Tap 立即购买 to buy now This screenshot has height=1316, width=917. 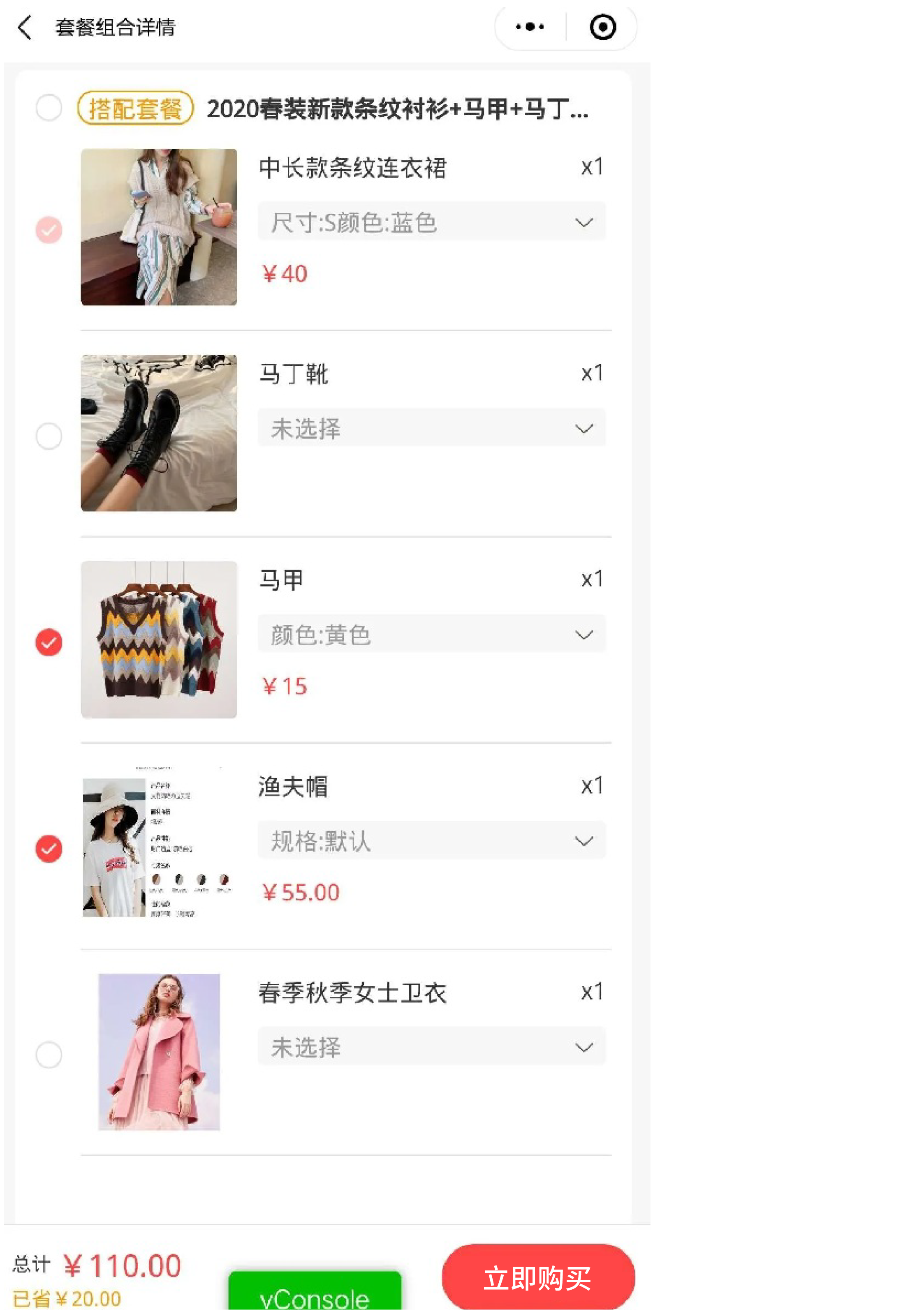tap(538, 1278)
